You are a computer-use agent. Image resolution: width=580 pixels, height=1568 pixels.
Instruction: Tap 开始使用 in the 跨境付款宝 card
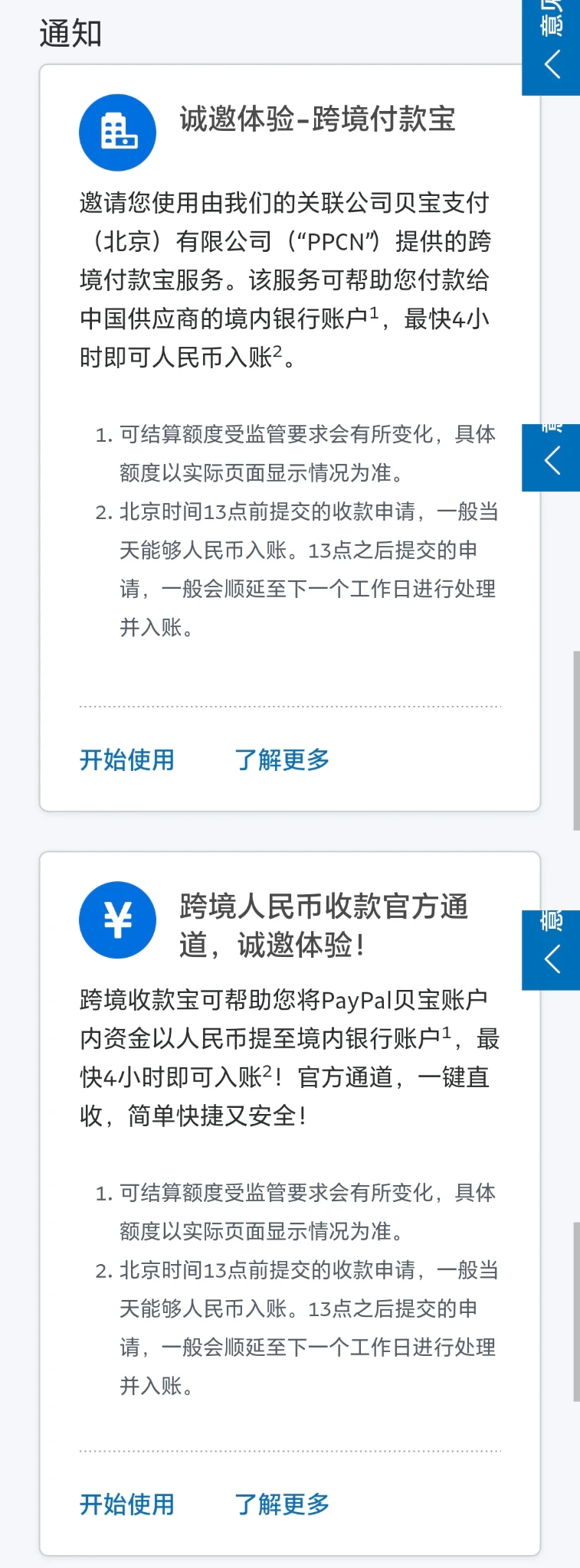tap(127, 759)
